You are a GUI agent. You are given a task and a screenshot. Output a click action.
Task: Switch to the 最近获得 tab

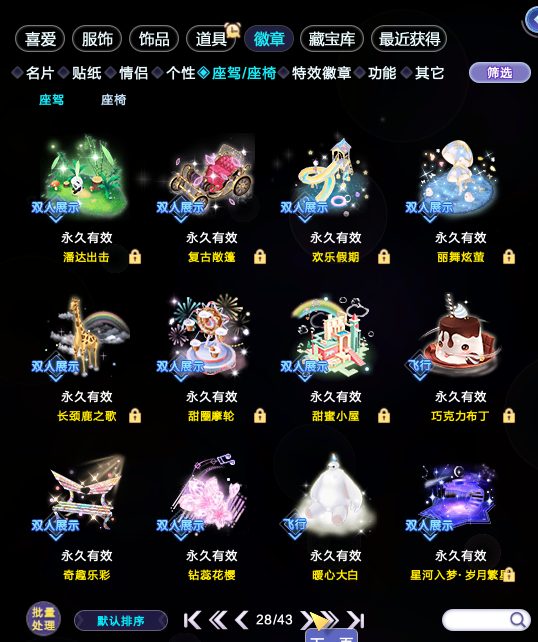(409, 39)
